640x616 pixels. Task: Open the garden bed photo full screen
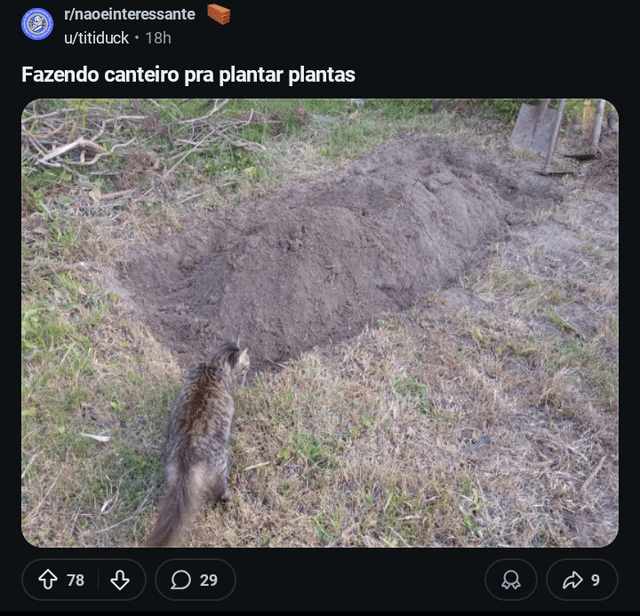[320, 322]
